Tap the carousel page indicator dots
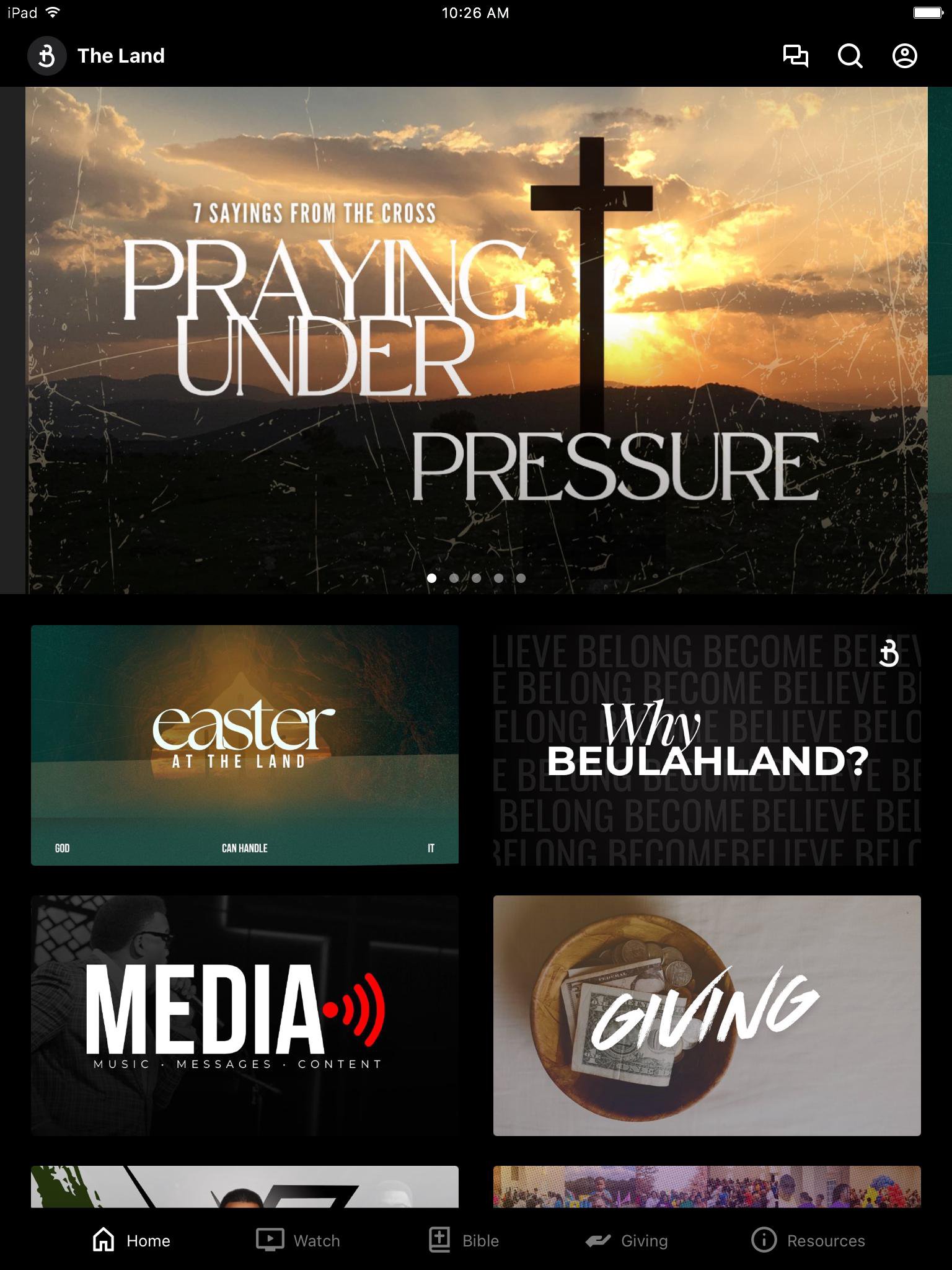Image resolution: width=952 pixels, height=1270 pixels. pos(476,578)
